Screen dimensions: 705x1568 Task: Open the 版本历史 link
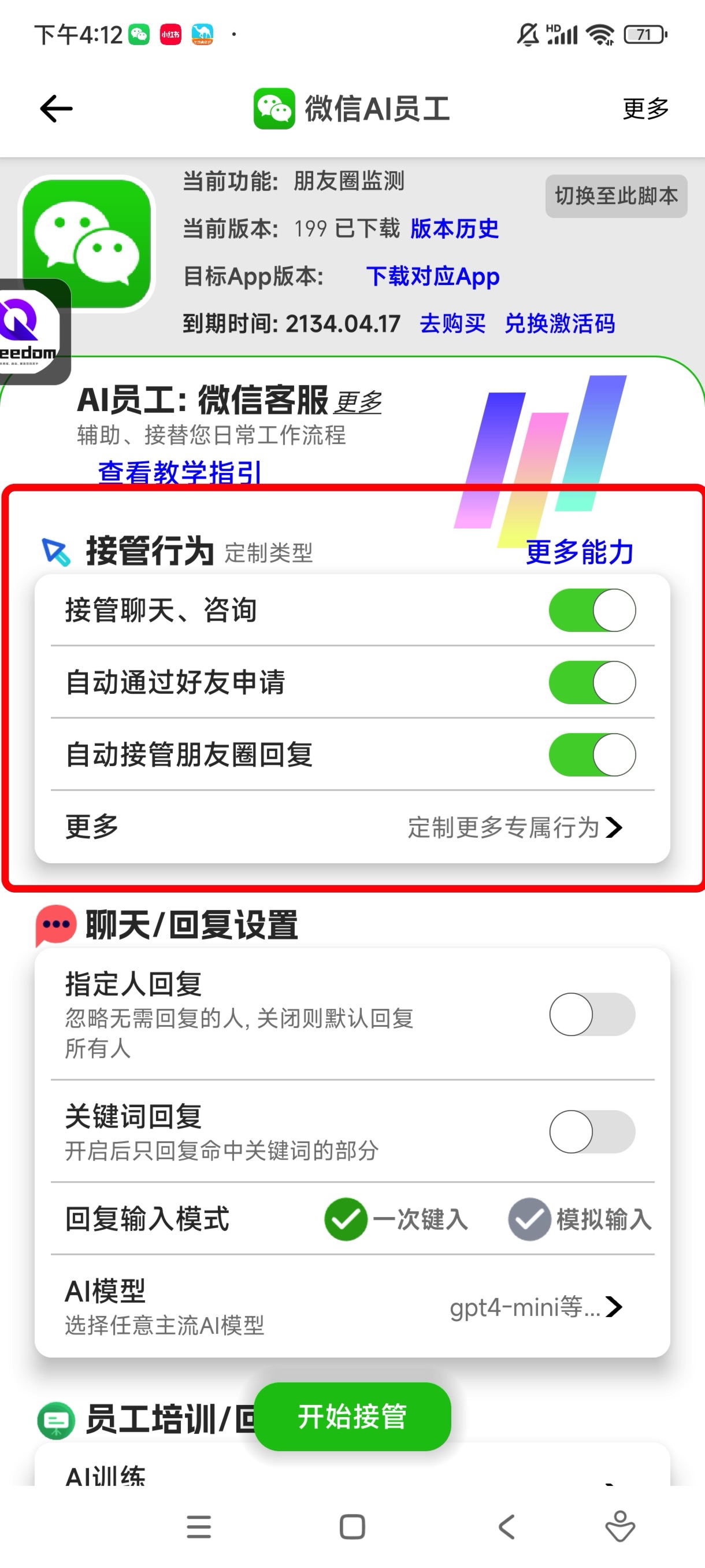454,229
